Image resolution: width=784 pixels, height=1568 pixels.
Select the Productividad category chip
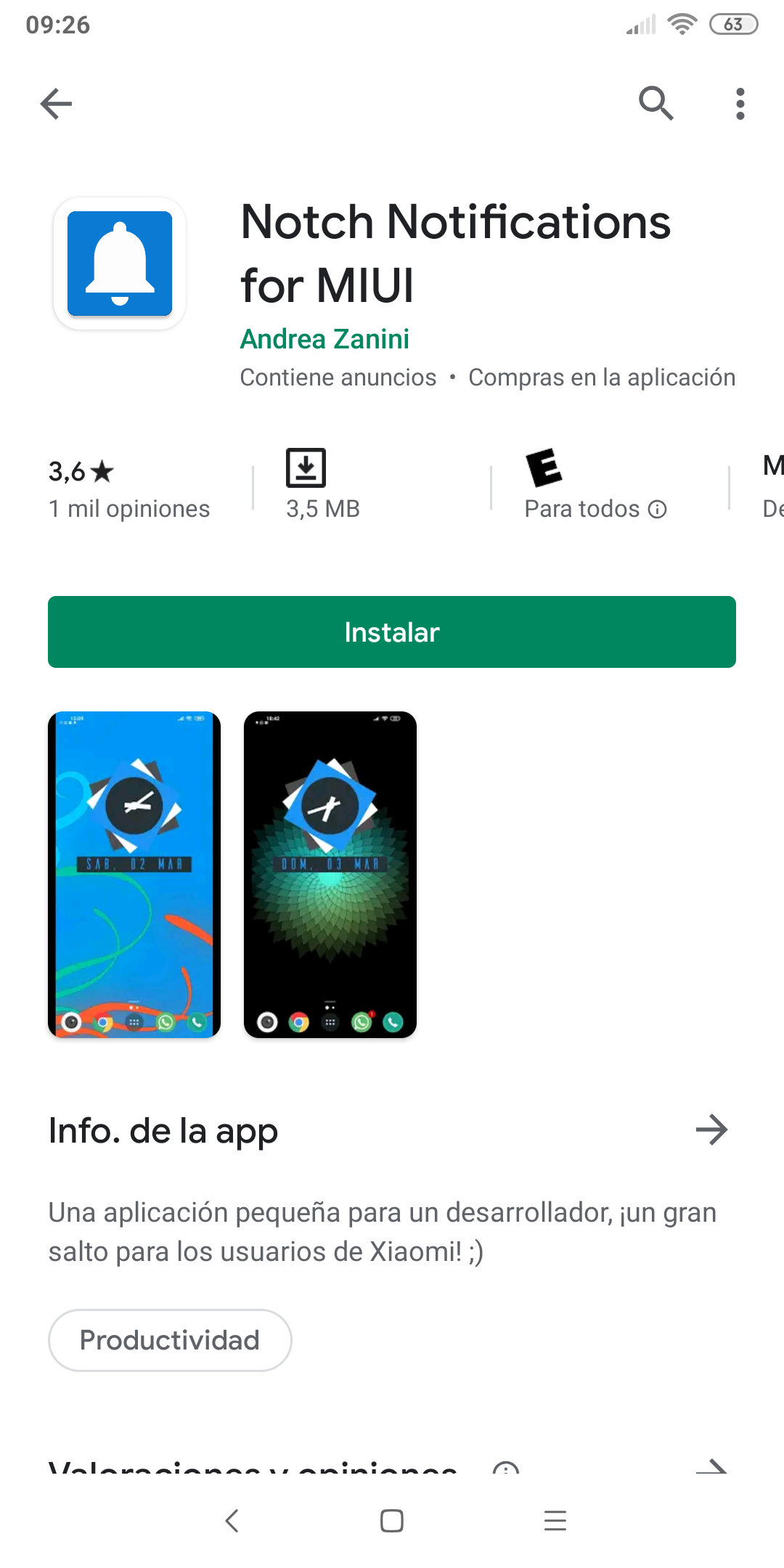click(170, 1340)
